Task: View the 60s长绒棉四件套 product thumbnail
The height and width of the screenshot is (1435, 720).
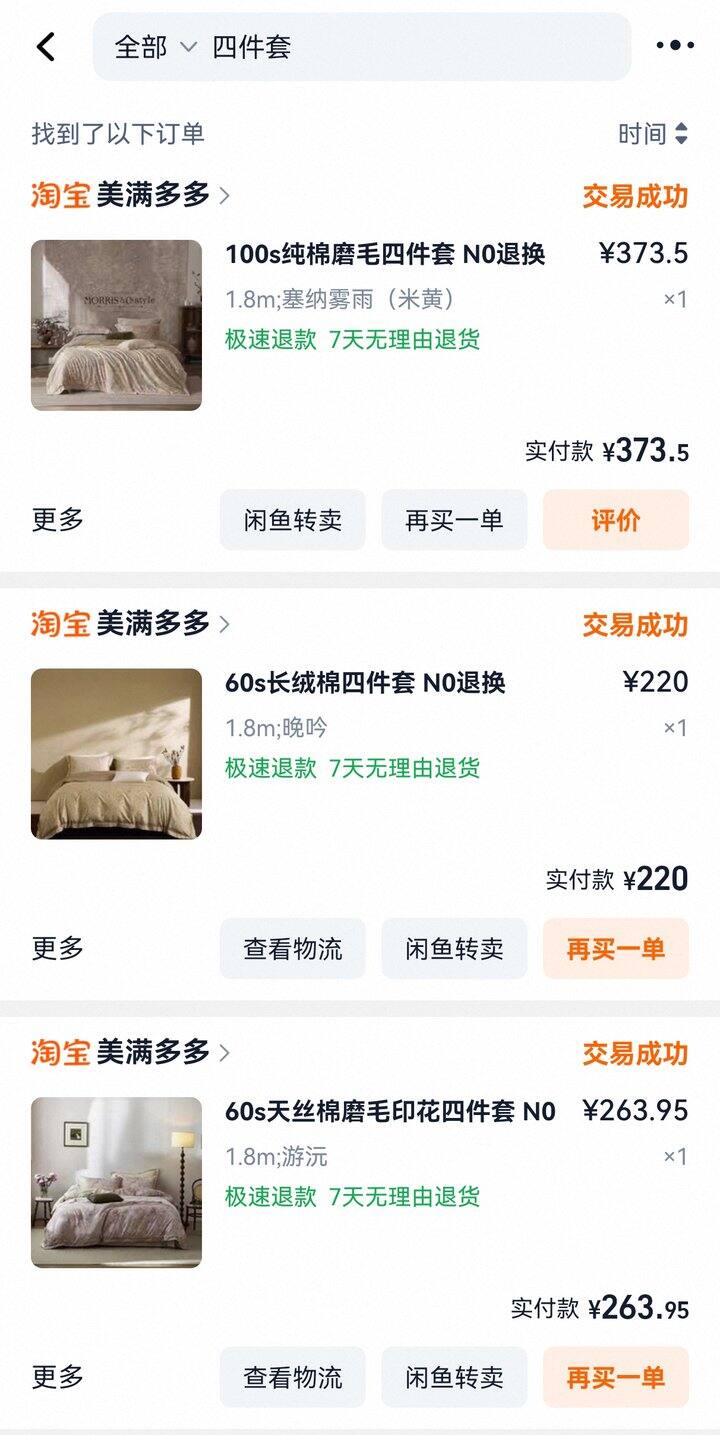Action: [x=116, y=752]
